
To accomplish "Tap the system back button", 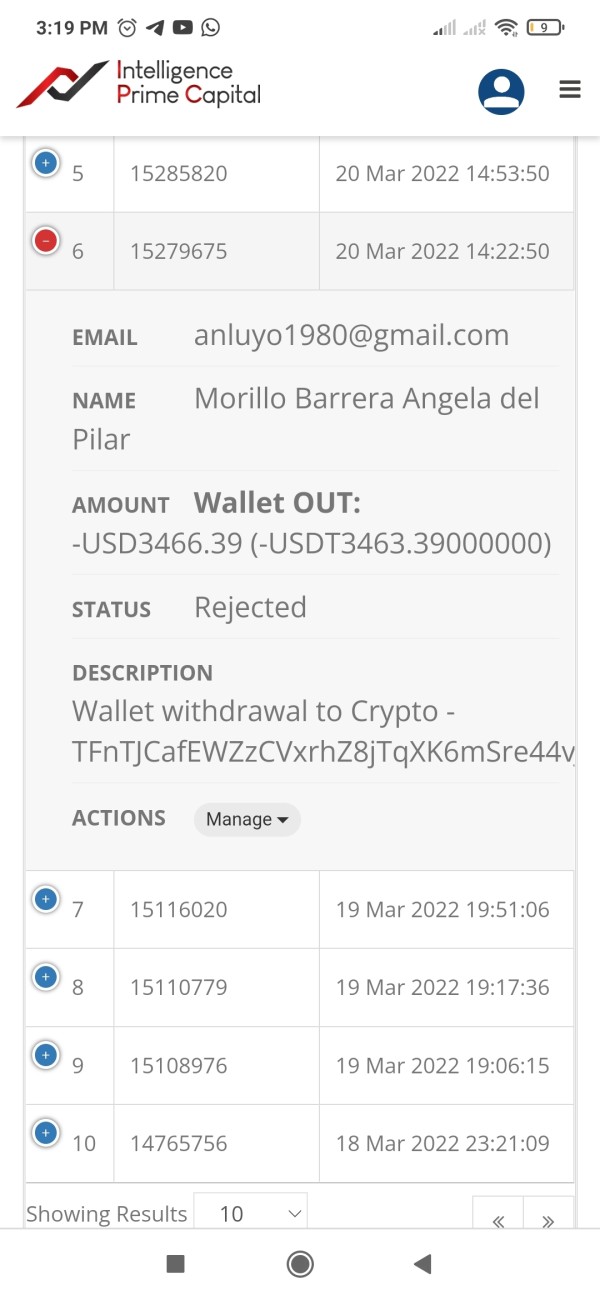I will pos(422,1264).
